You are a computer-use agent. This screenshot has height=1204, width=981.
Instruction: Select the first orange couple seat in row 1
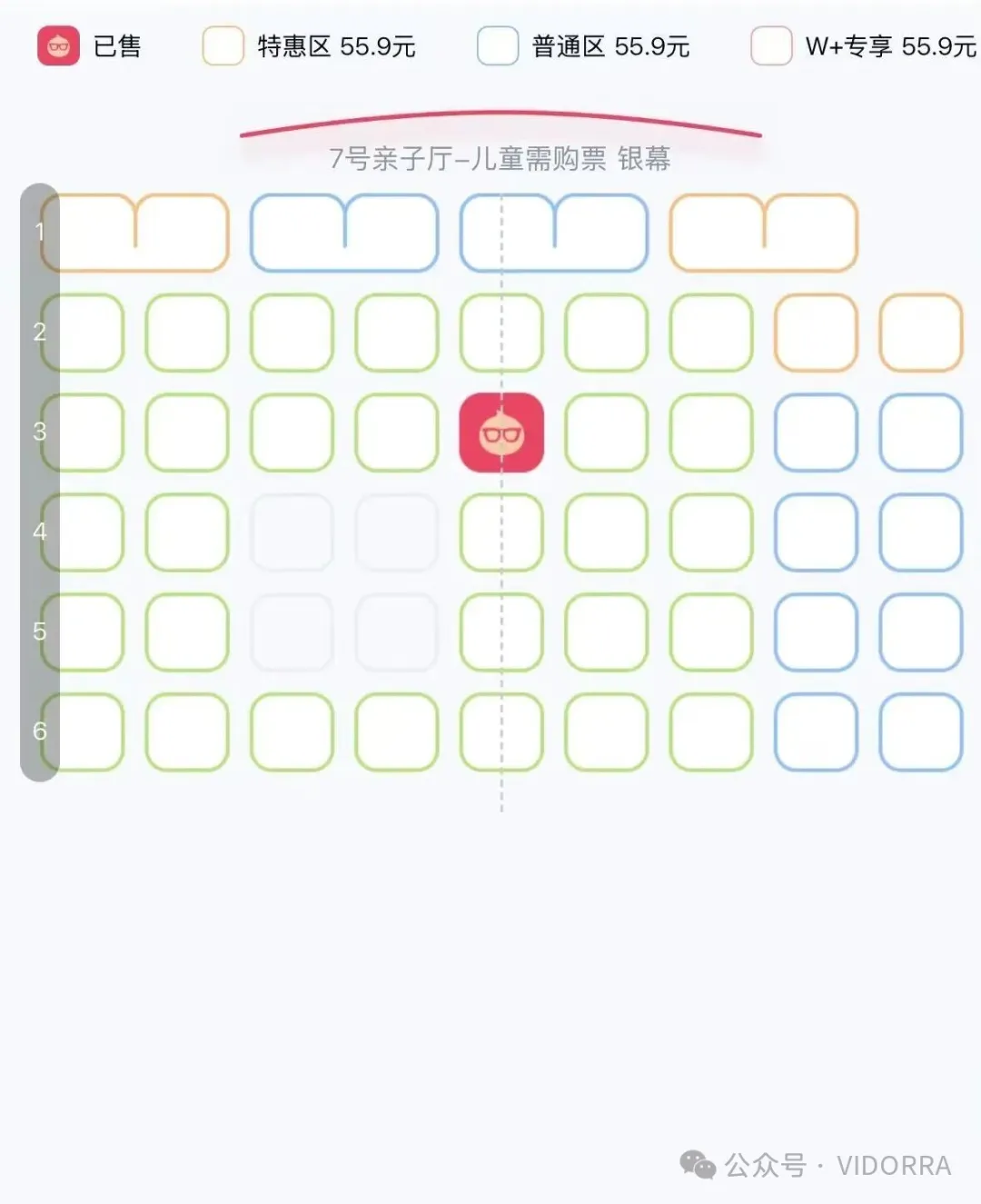point(135,233)
